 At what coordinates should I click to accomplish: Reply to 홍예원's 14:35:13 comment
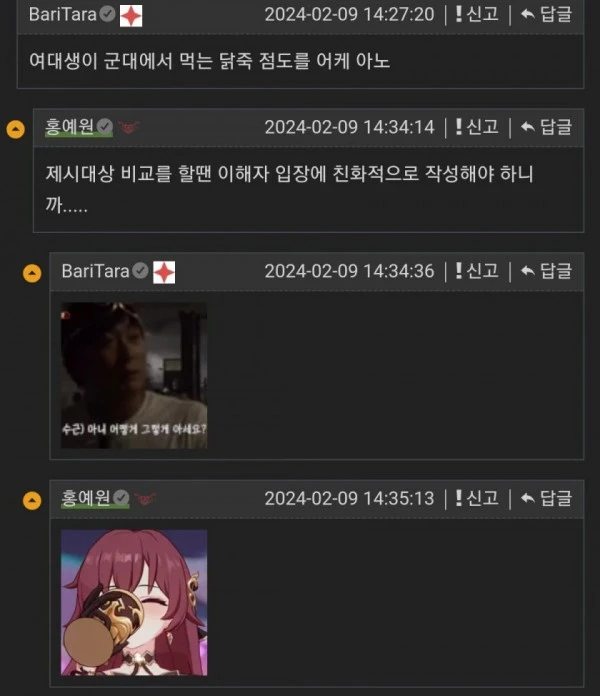pos(546,498)
